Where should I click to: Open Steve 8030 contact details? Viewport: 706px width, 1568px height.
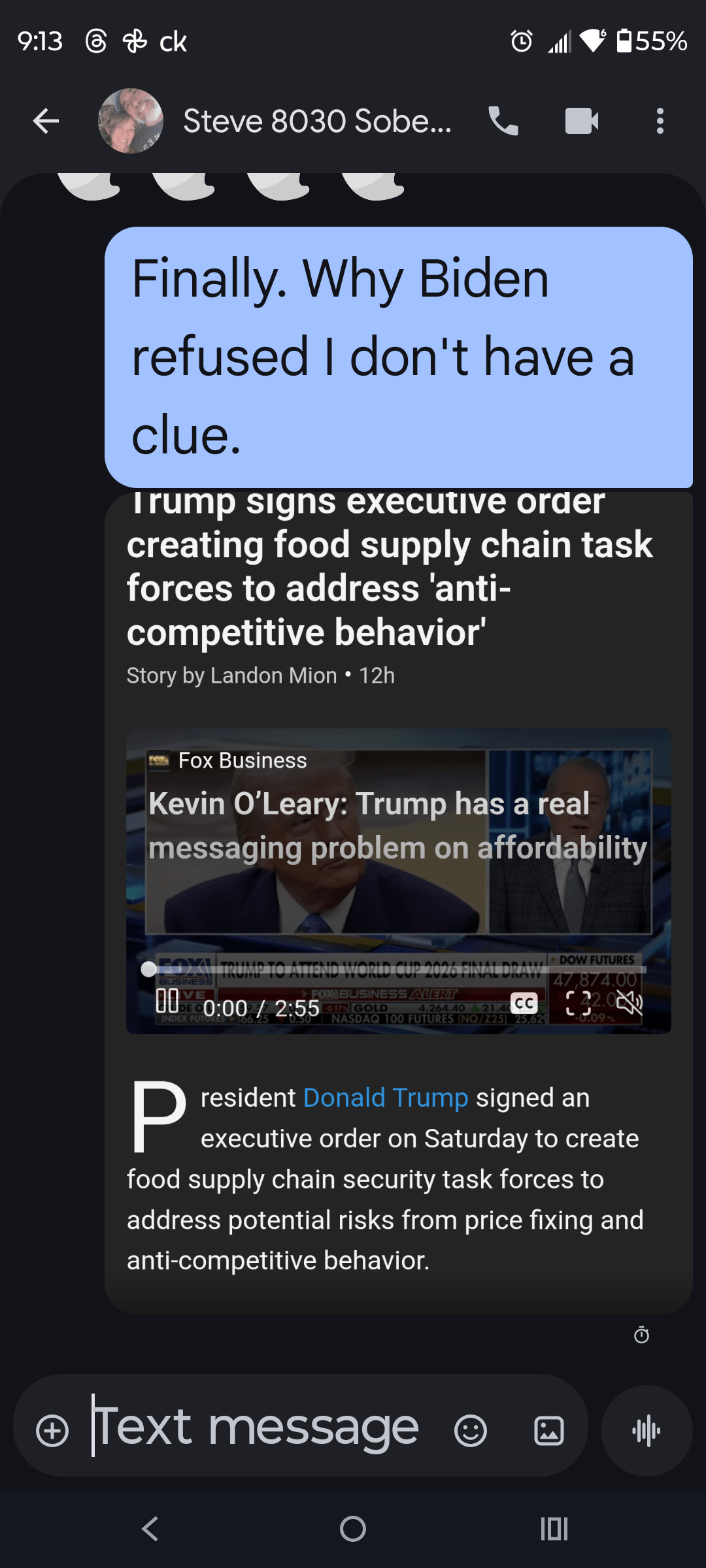click(x=317, y=122)
